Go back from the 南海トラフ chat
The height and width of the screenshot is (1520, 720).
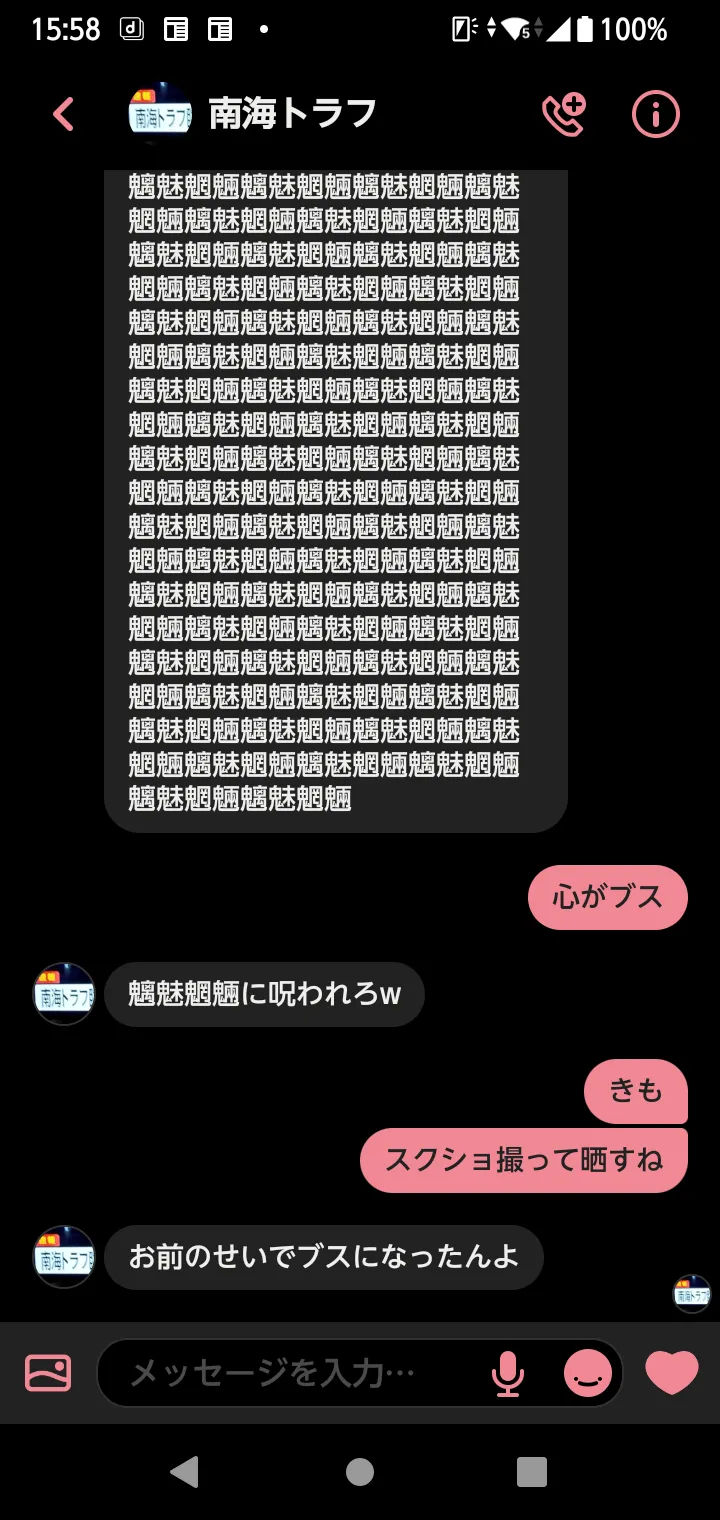pyautogui.click(x=63, y=114)
